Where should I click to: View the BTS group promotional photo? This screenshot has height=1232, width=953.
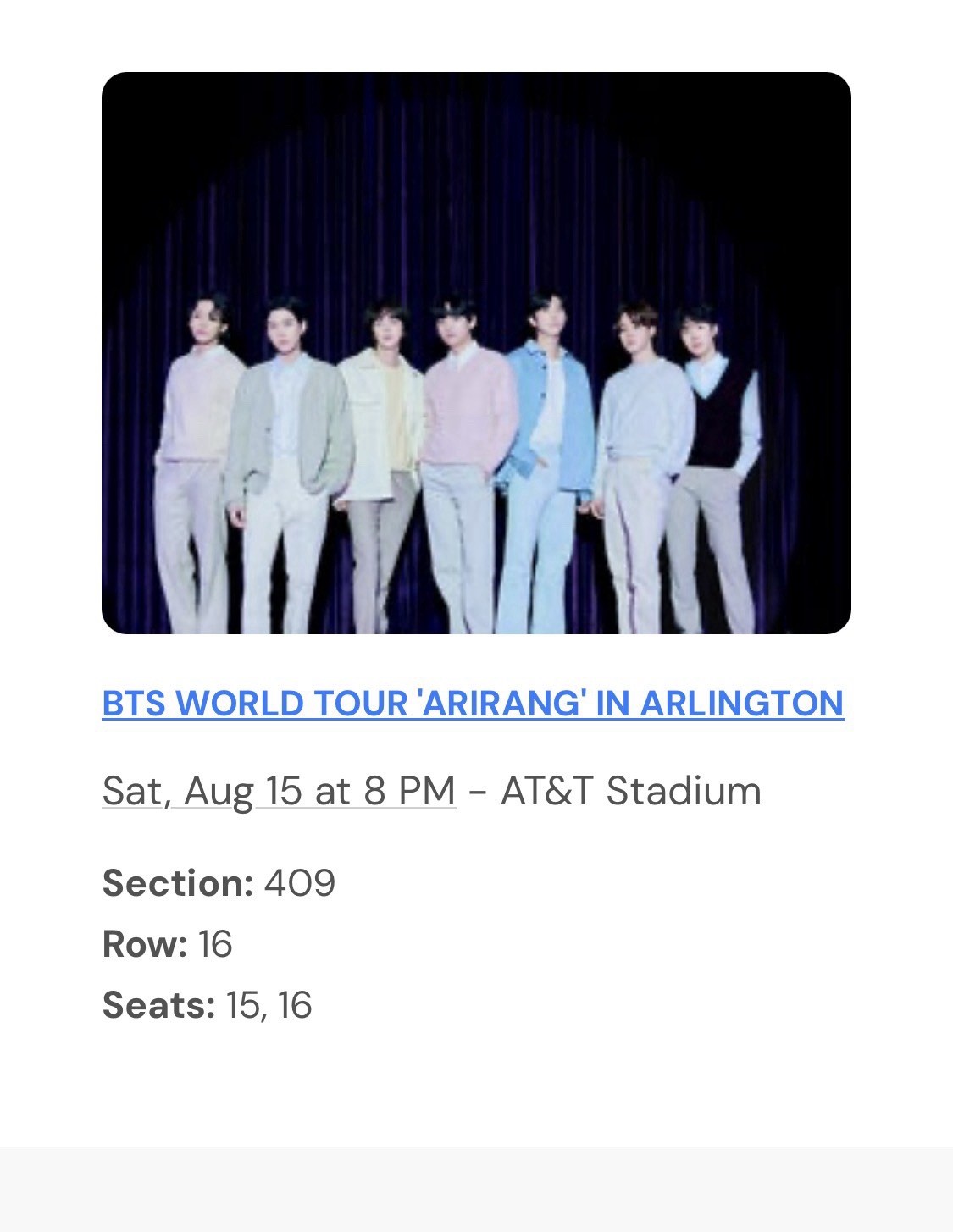tap(474, 351)
